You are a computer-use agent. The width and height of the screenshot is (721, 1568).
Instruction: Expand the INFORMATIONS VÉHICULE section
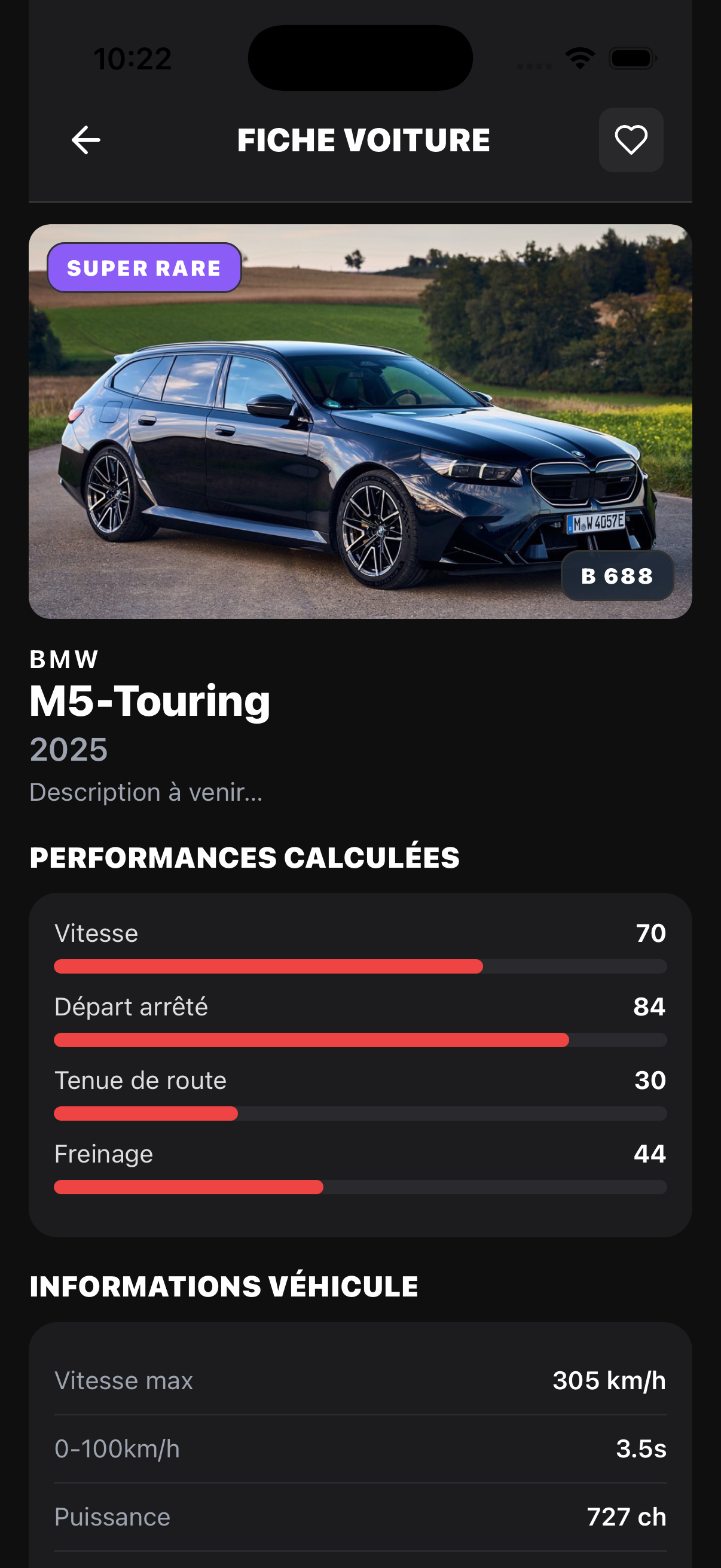[x=224, y=1286]
